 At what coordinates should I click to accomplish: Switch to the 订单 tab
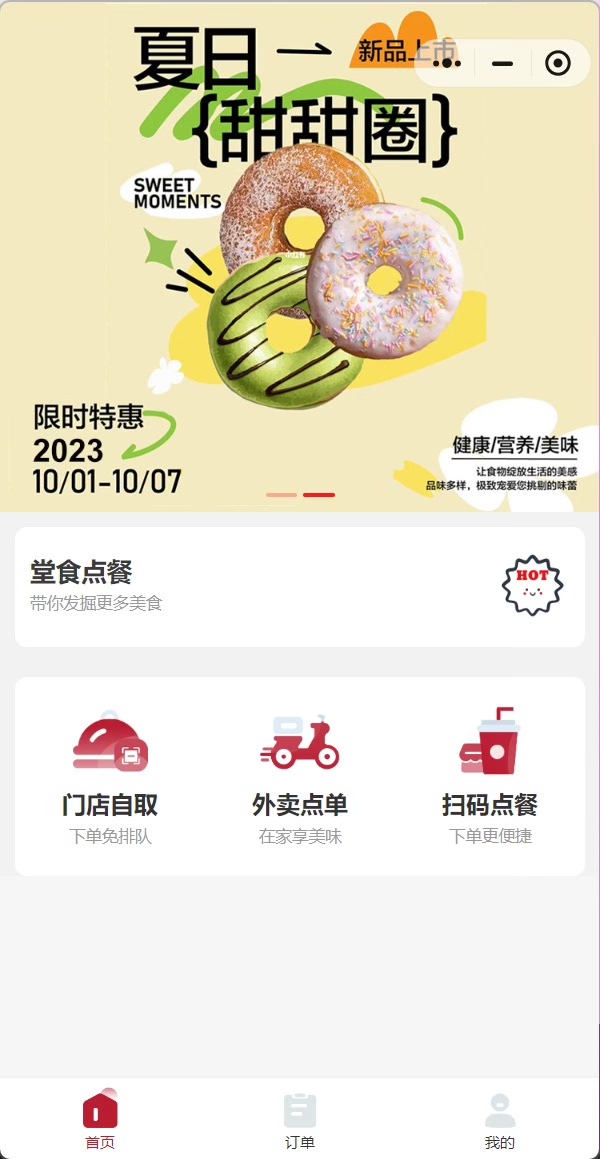[x=300, y=1120]
